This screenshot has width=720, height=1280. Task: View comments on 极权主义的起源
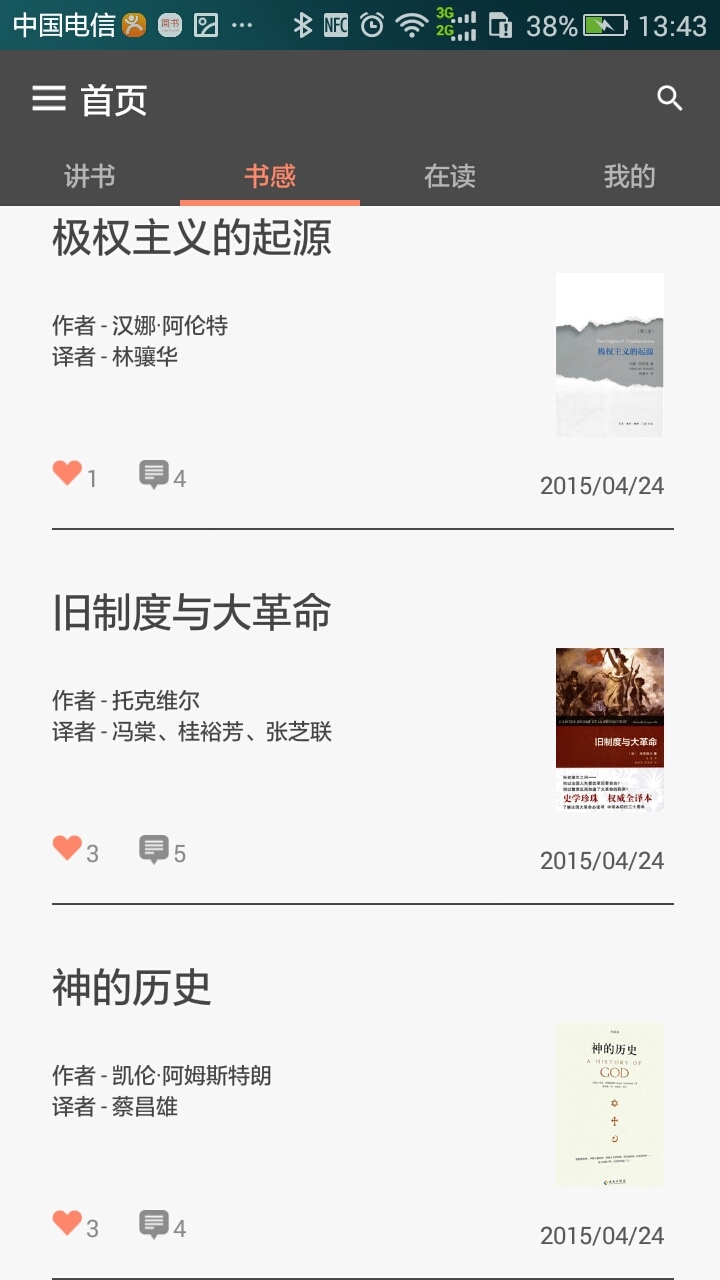154,474
